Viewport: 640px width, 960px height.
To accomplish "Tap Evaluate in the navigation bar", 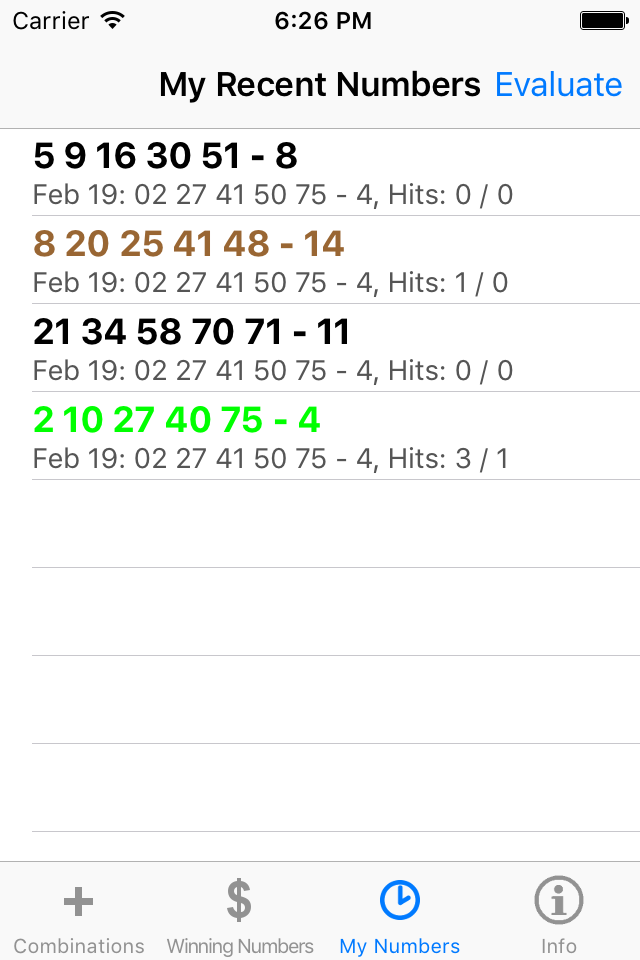I will [x=558, y=85].
